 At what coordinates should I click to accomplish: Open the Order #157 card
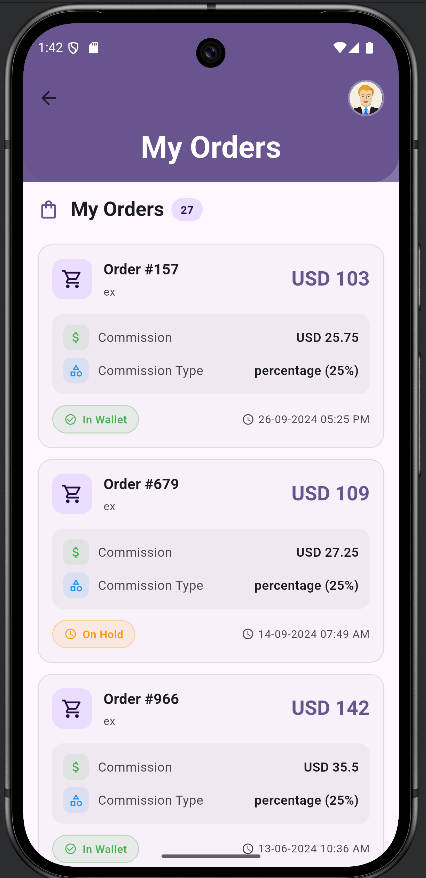point(210,346)
